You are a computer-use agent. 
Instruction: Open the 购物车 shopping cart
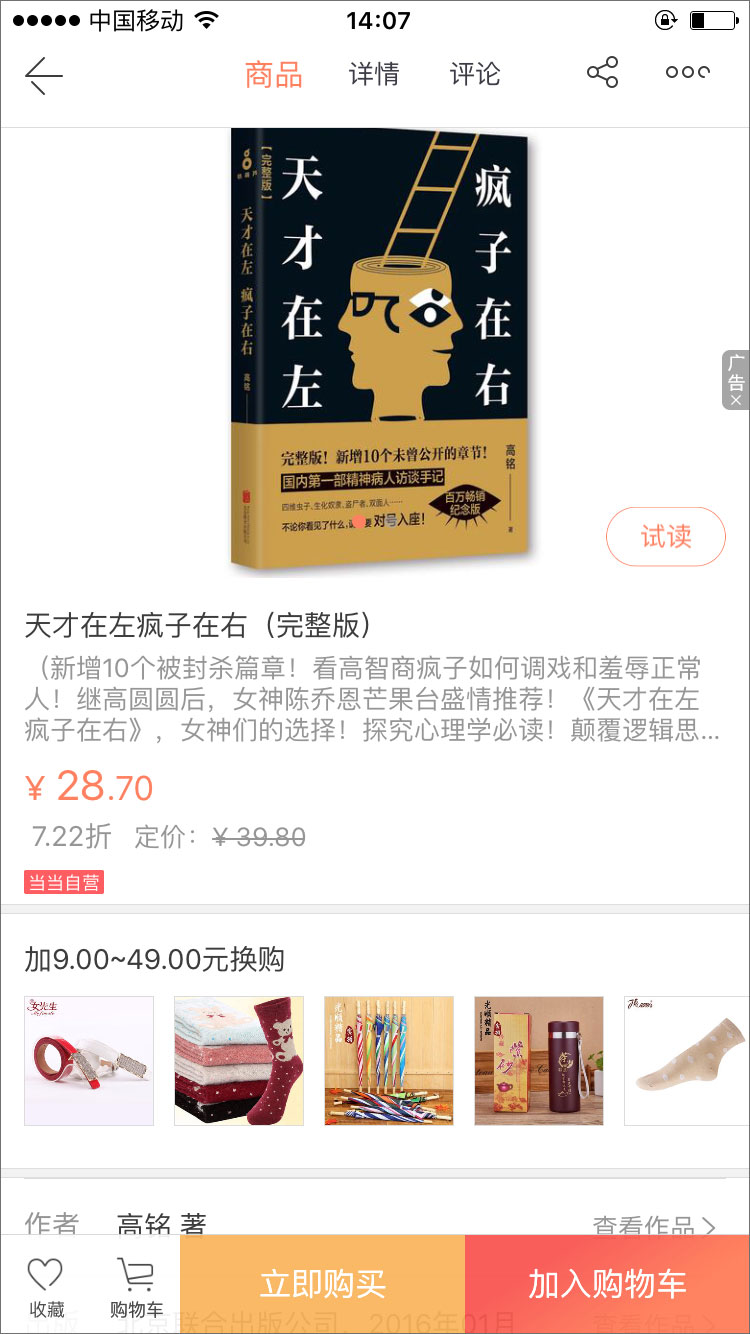(136, 1287)
